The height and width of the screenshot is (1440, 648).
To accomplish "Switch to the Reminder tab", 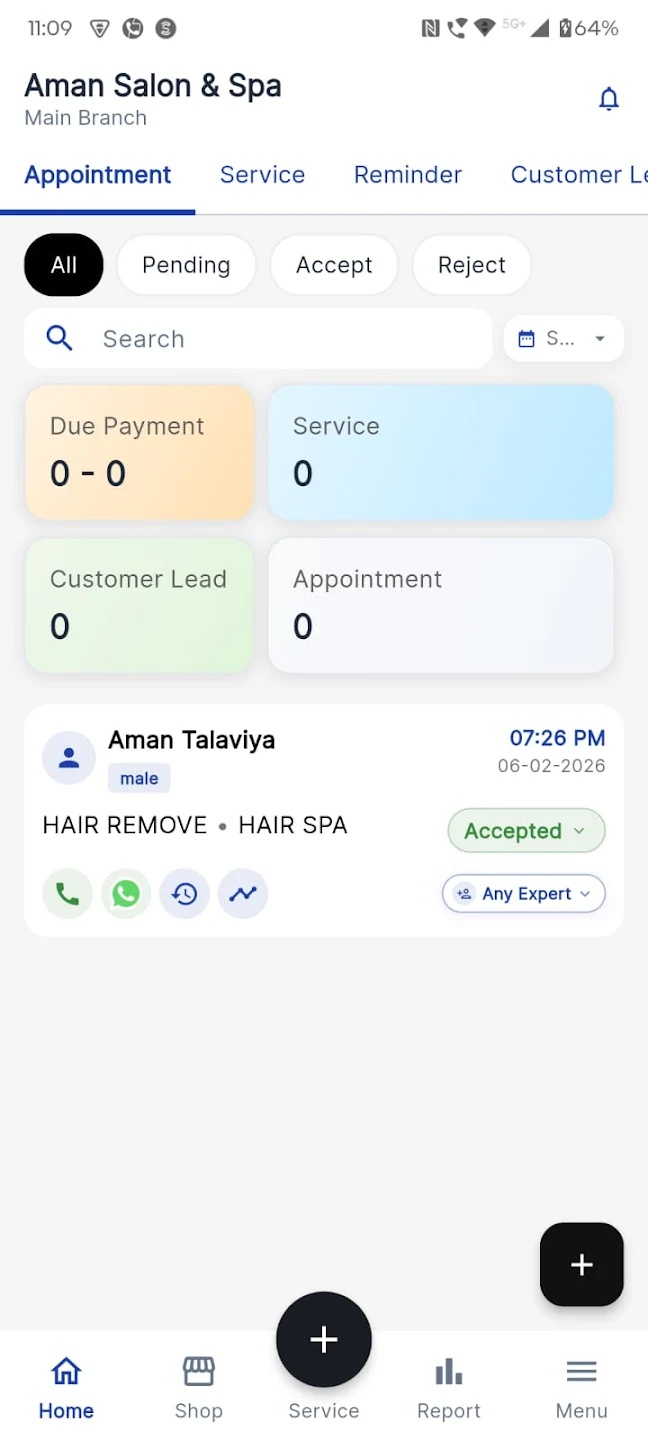I will tap(408, 175).
